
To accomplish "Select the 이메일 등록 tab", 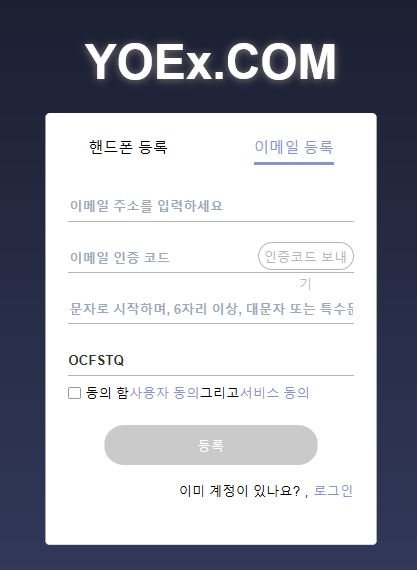I will point(294,147).
